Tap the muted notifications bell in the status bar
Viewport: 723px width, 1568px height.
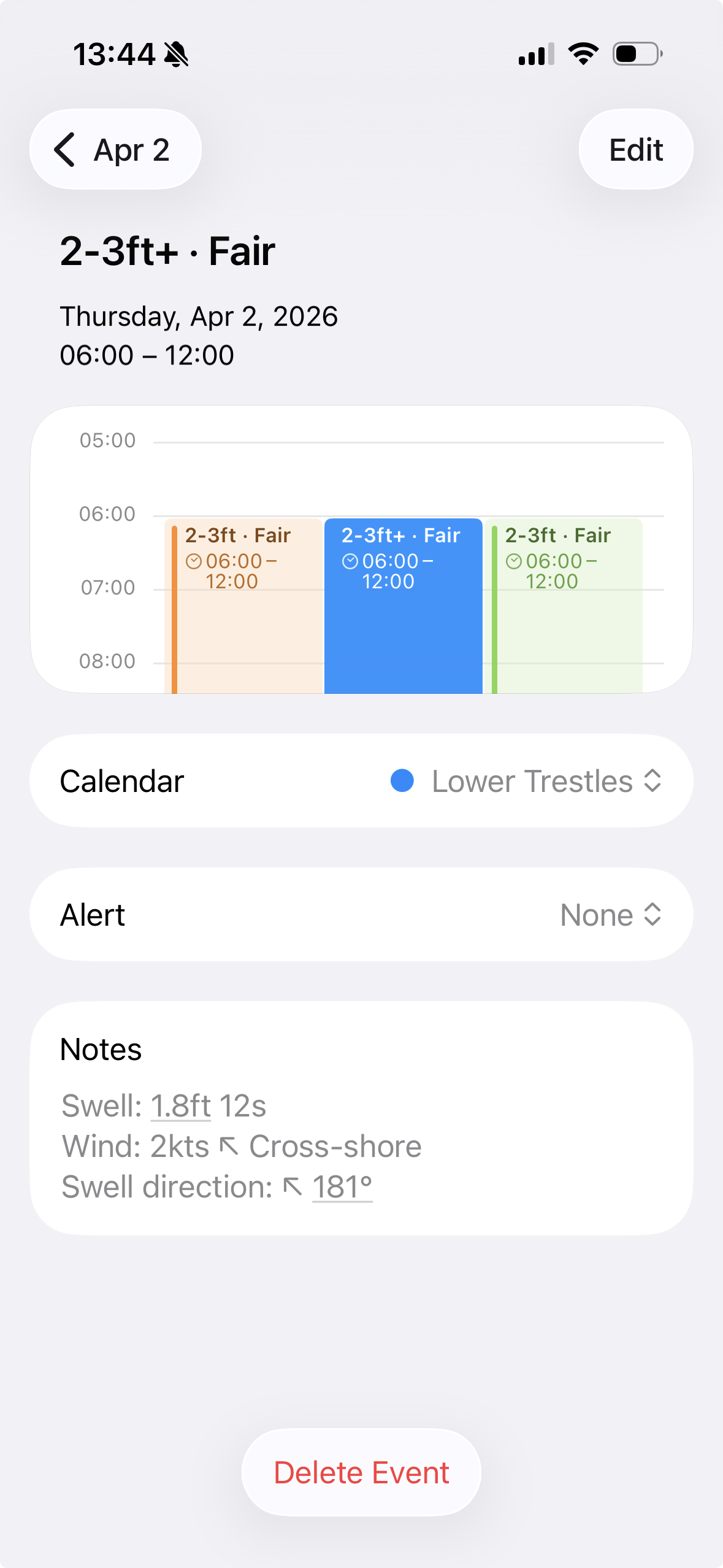(x=177, y=54)
